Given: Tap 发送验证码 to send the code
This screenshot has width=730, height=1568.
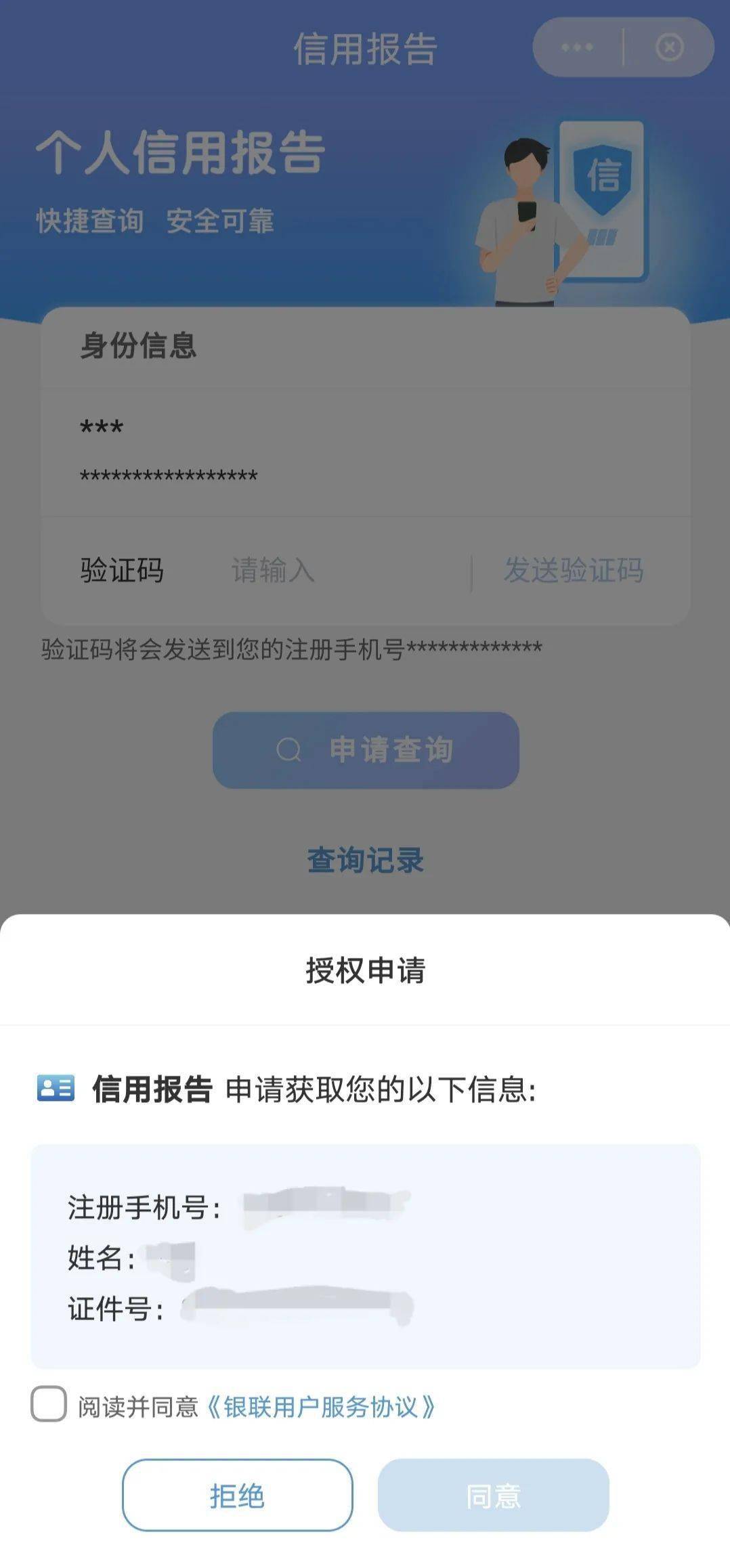Looking at the screenshot, I should (573, 570).
